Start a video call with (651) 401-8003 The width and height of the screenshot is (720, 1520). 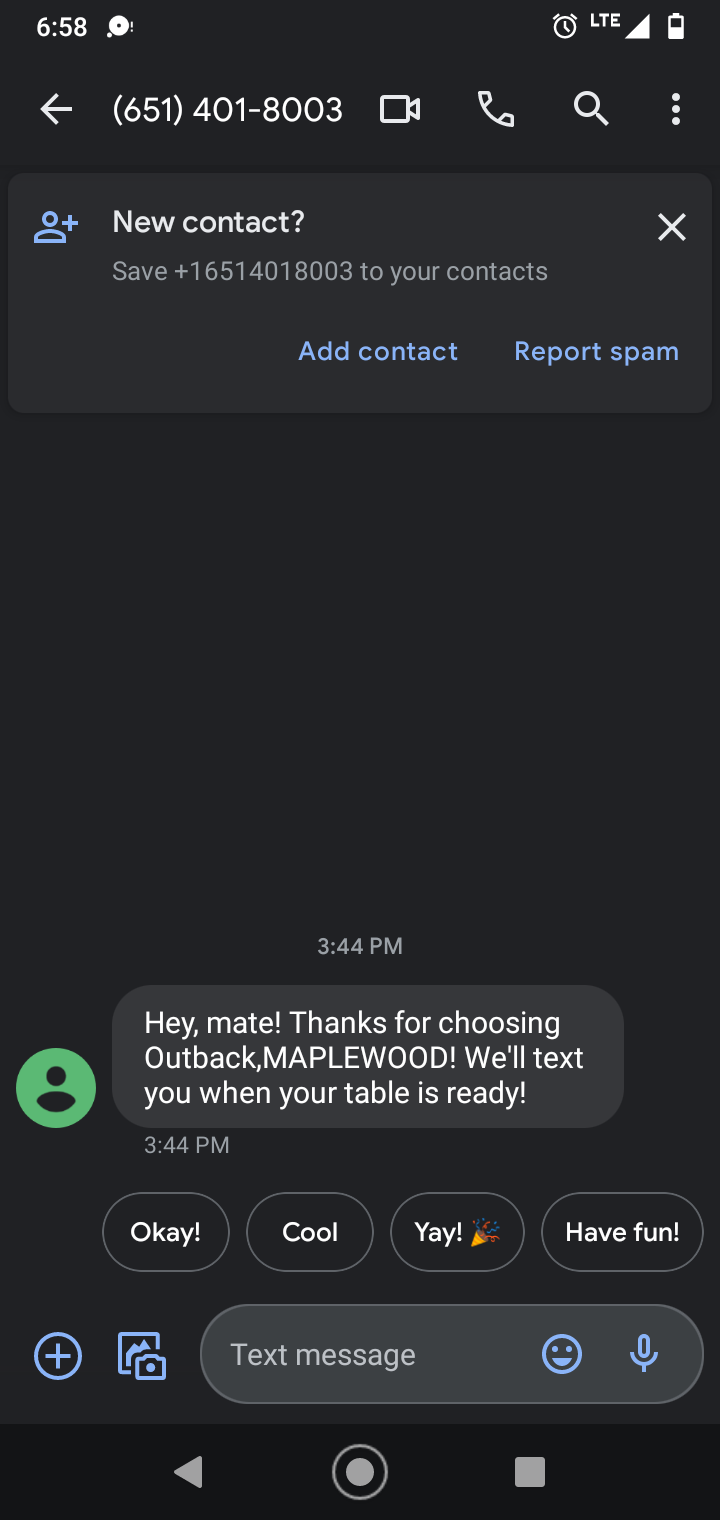[x=400, y=109]
